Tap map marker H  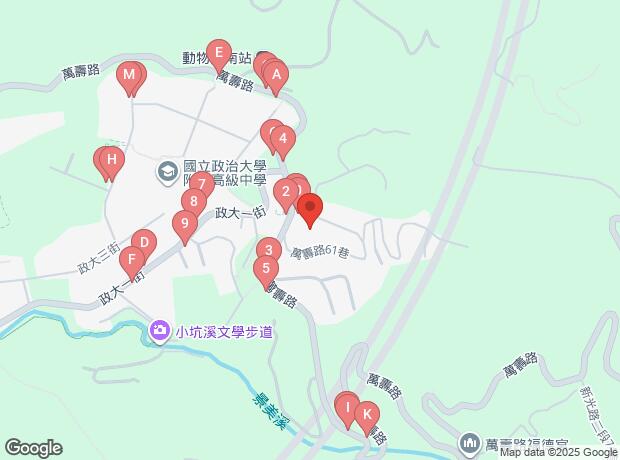112,161
